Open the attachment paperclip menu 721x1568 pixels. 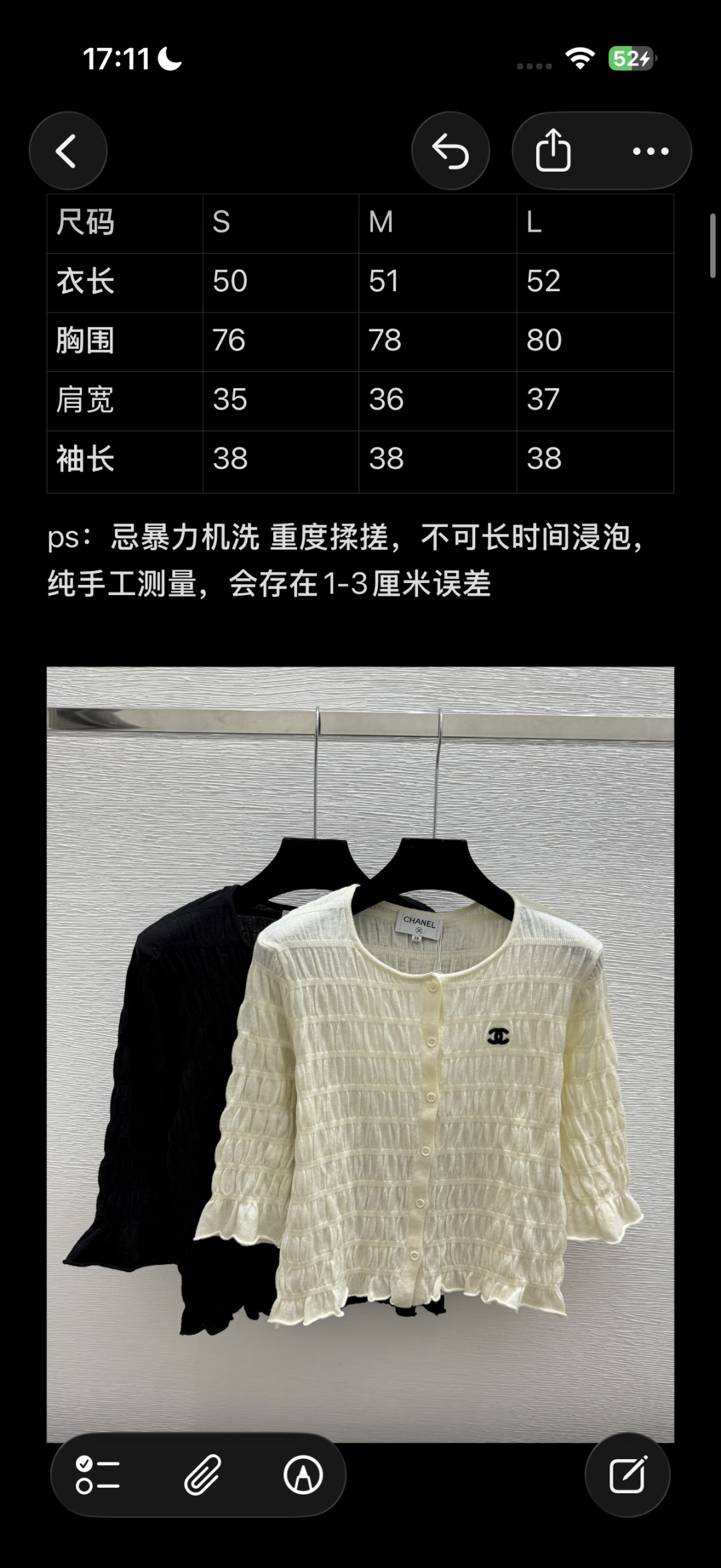pos(202,1475)
